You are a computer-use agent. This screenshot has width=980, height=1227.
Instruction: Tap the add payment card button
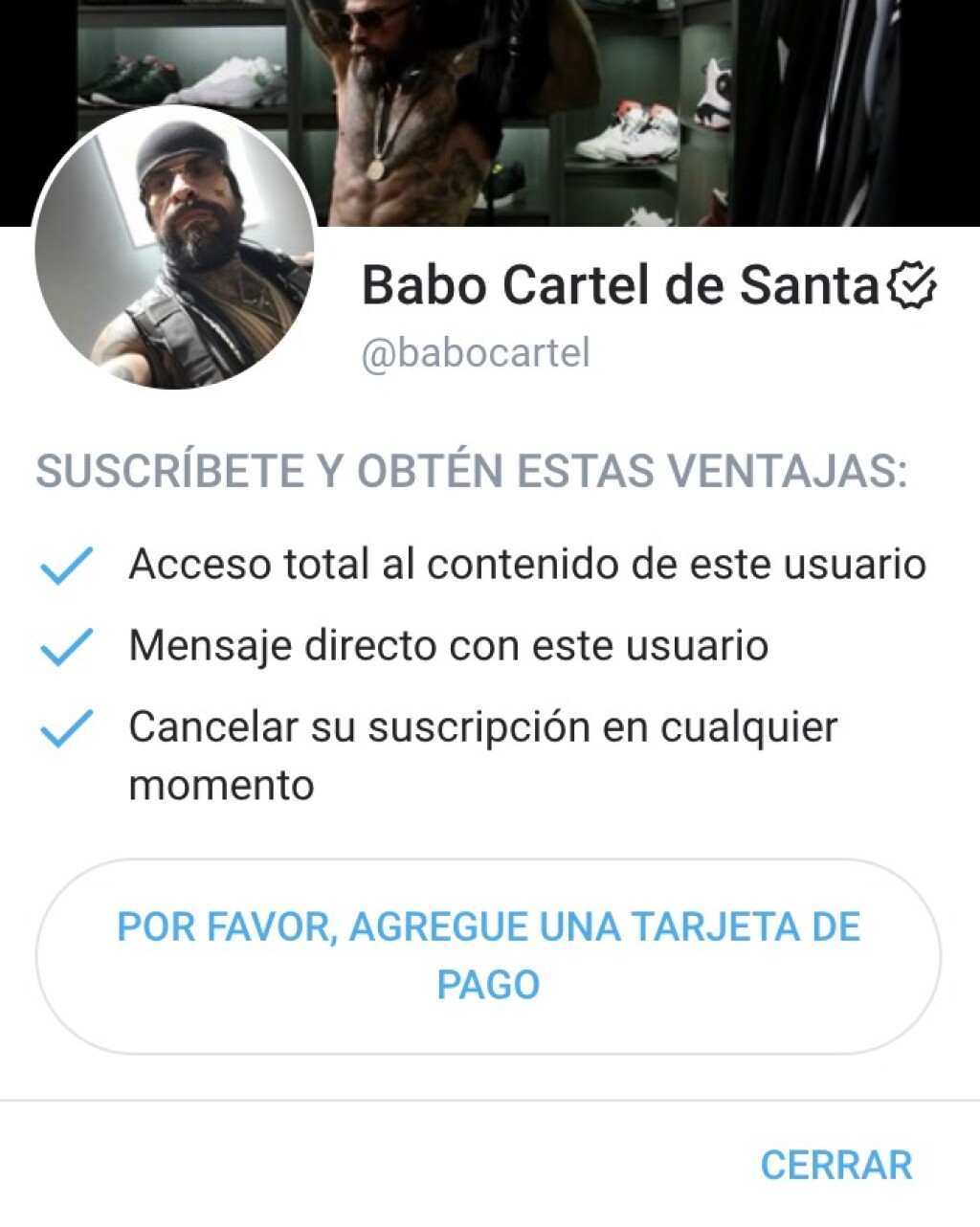coord(488,956)
